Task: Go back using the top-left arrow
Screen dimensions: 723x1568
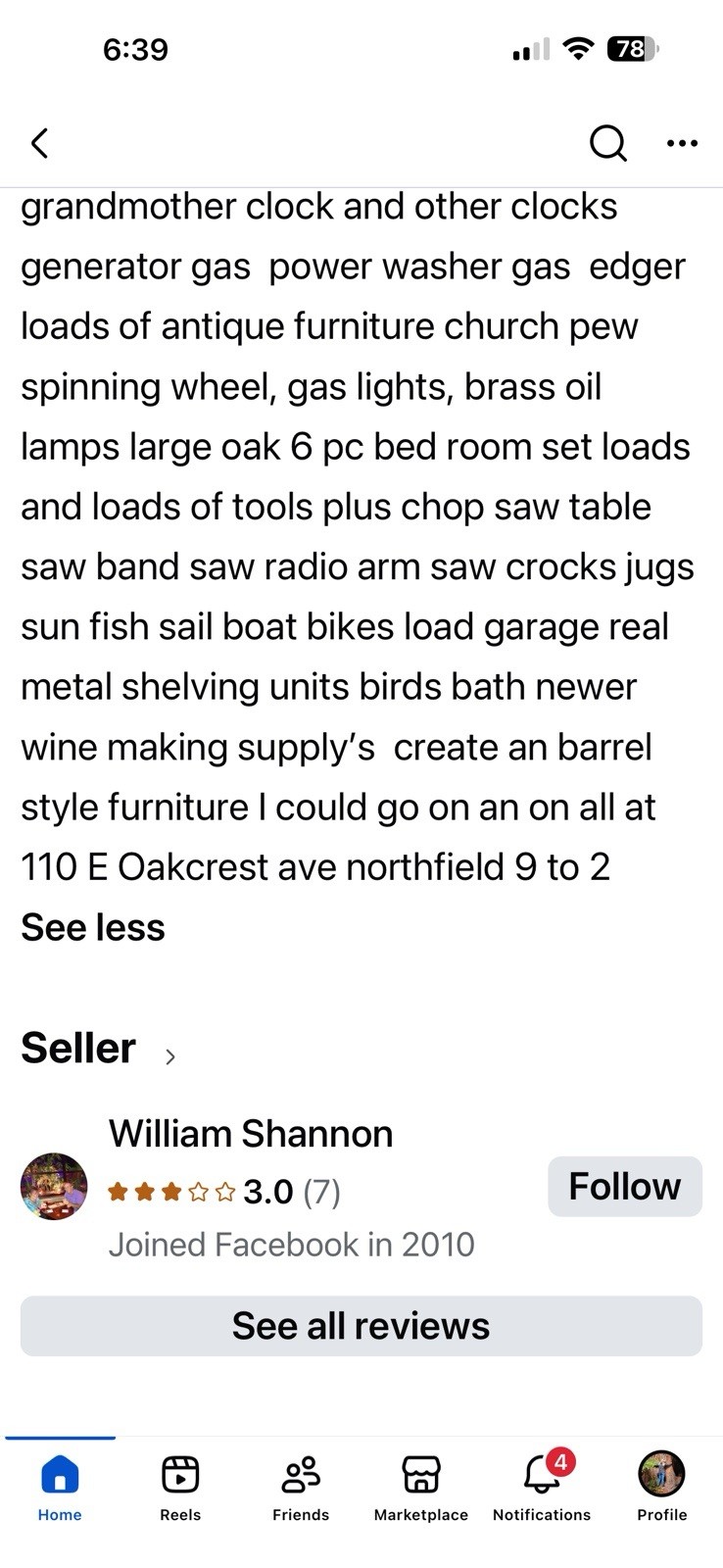Action: click(x=39, y=143)
